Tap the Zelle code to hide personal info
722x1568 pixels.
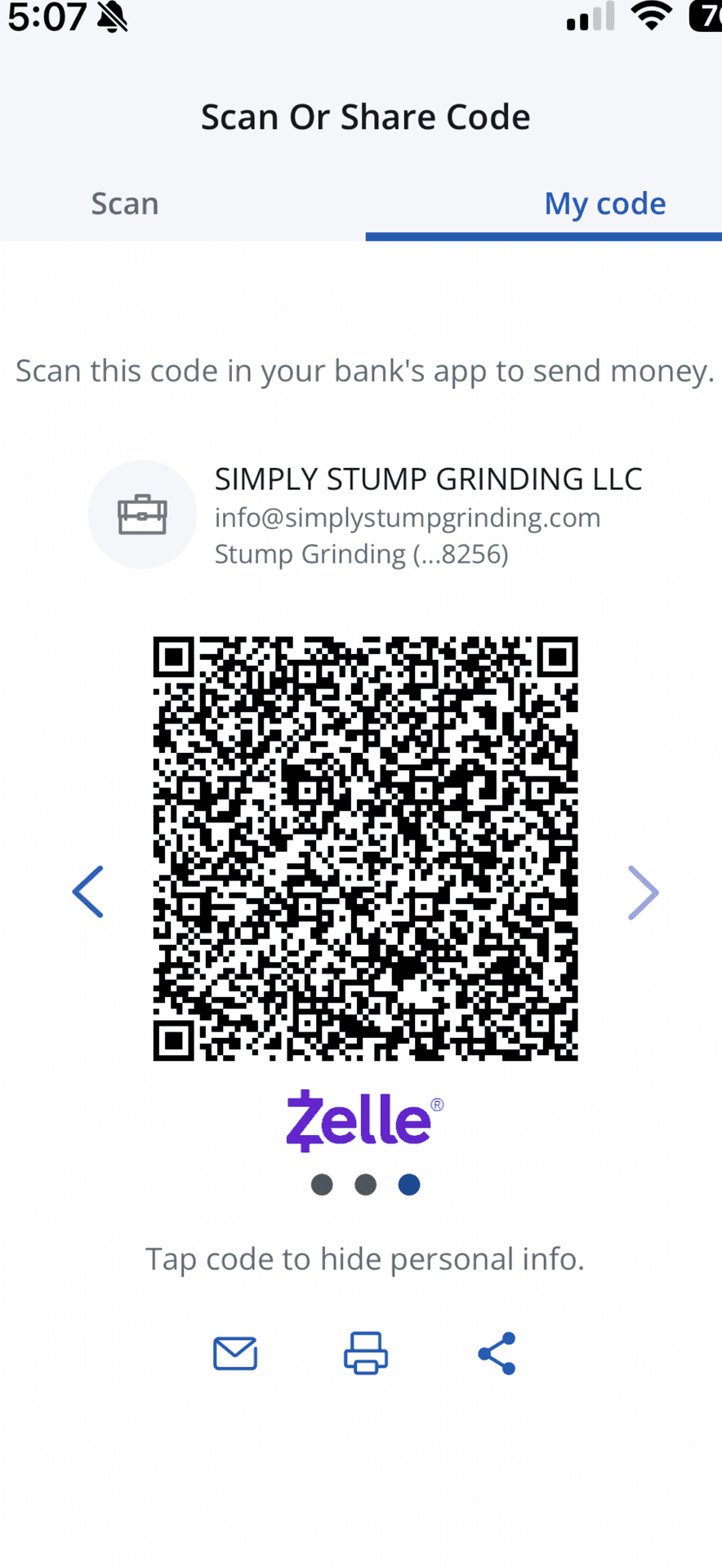tap(365, 849)
